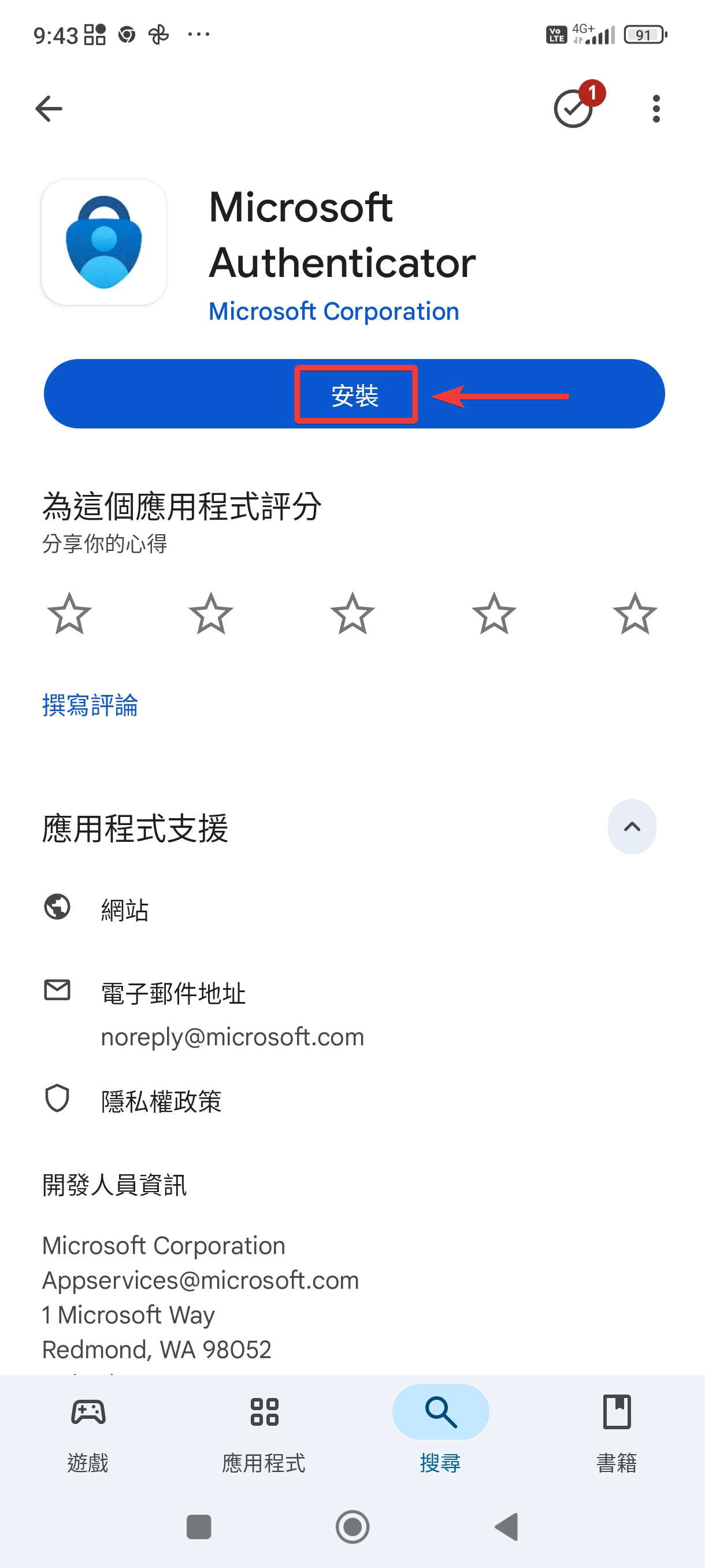The image size is (705, 1568).
Task: Open the 電子郵件地址 email row
Action: (173, 993)
